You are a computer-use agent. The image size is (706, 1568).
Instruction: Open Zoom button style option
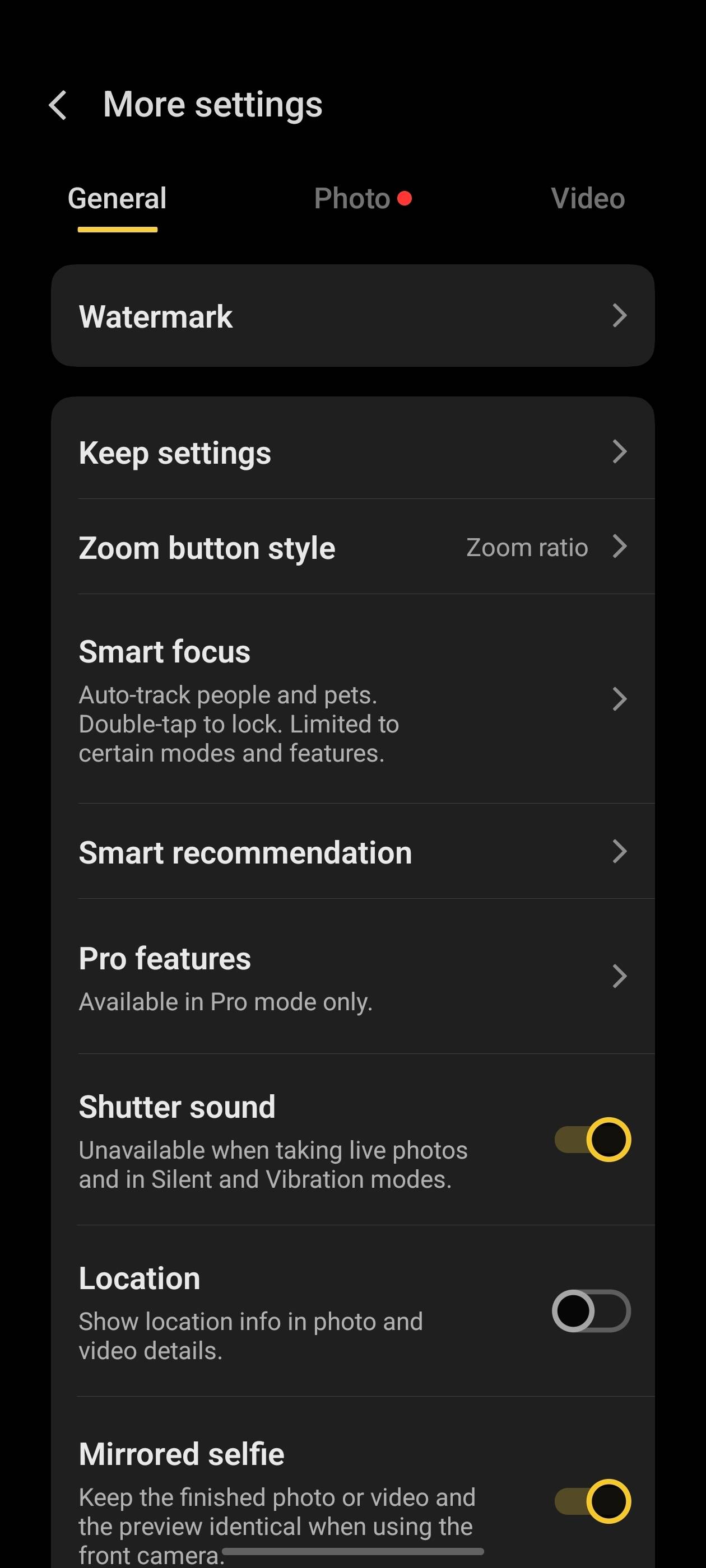(352, 547)
